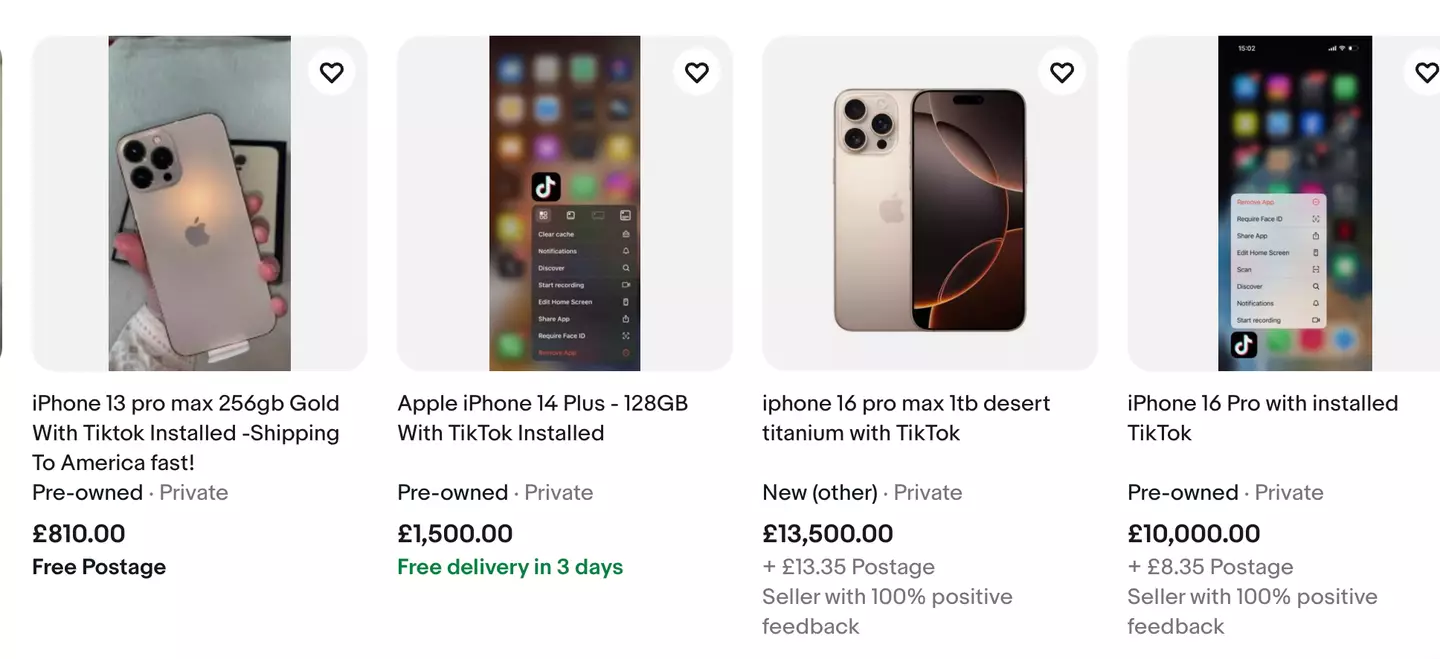Save the iPhone 13 pro max listing to watchlist
This screenshot has width=1440, height=659.
(331, 72)
